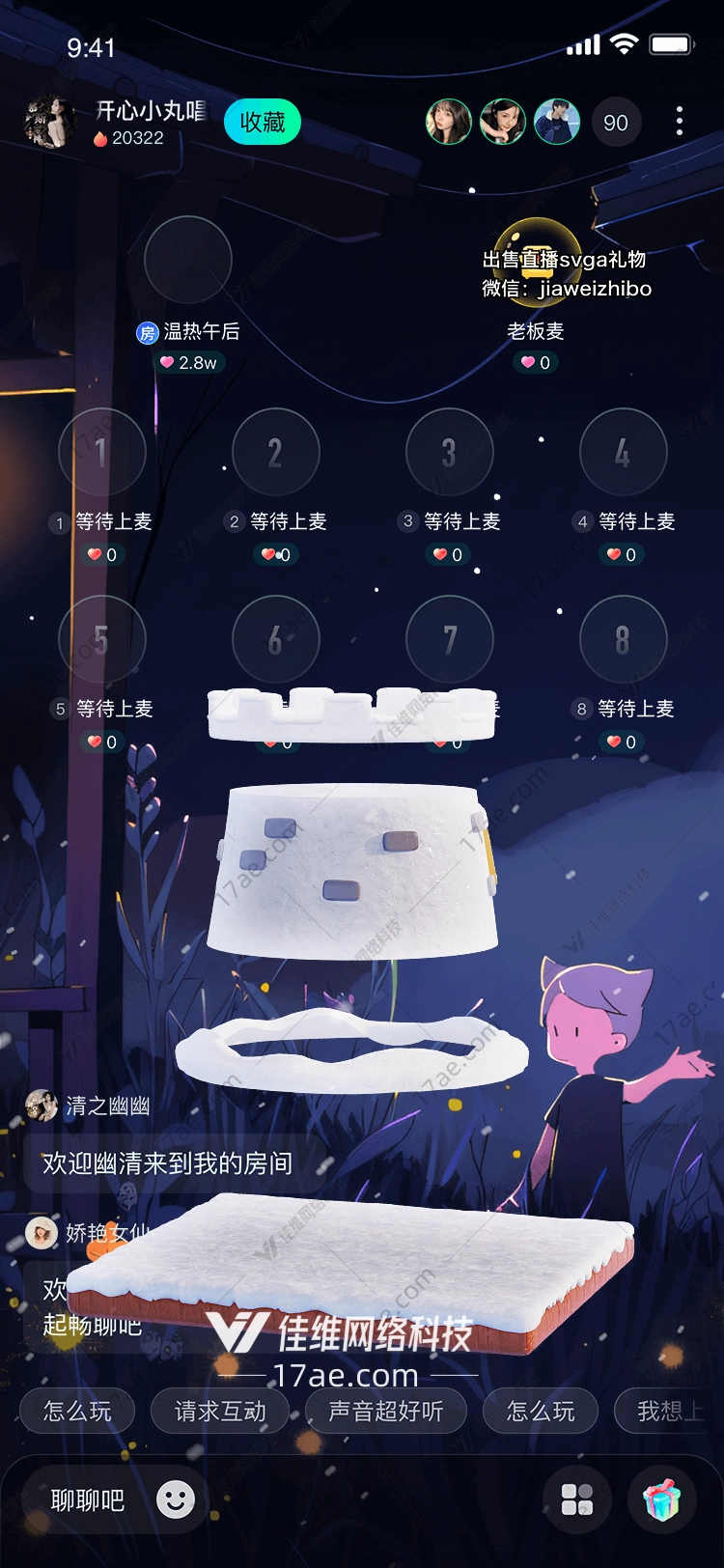This screenshot has width=724, height=1568.
Task: Open host 开心小丸唯's profile avatar
Action: 50,123
